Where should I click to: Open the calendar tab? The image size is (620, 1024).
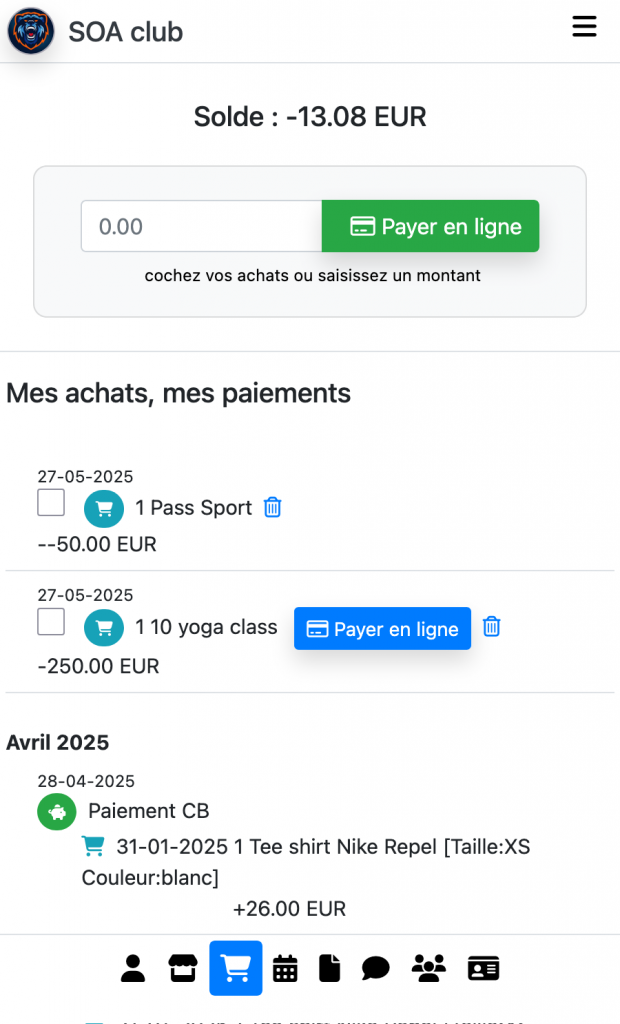(x=285, y=968)
